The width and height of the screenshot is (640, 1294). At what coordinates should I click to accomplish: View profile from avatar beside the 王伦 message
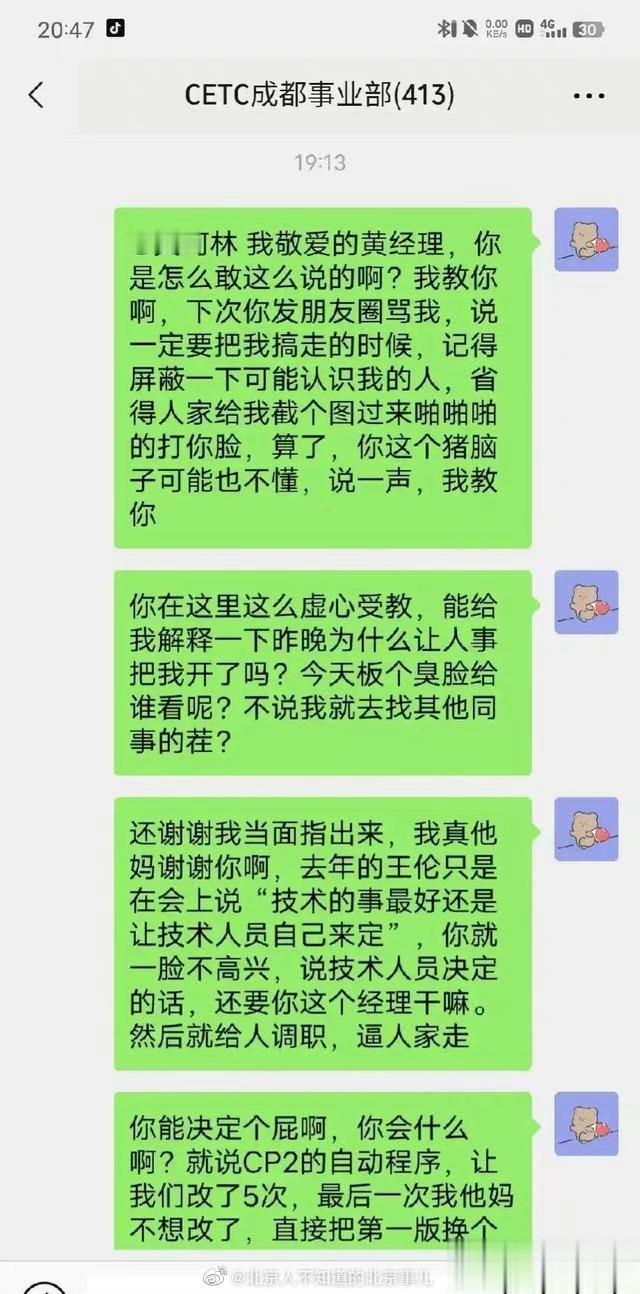(x=585, y=829)
